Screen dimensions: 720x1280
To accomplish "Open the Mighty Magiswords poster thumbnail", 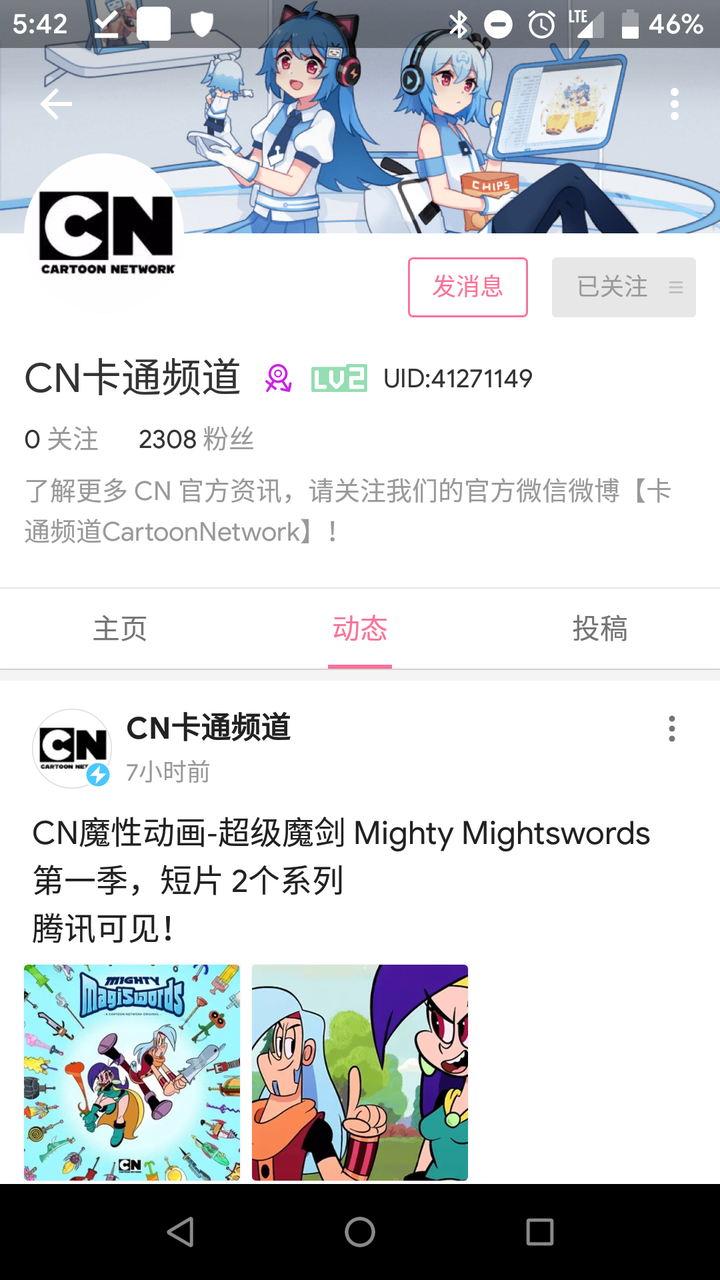I will (131, 1070).
